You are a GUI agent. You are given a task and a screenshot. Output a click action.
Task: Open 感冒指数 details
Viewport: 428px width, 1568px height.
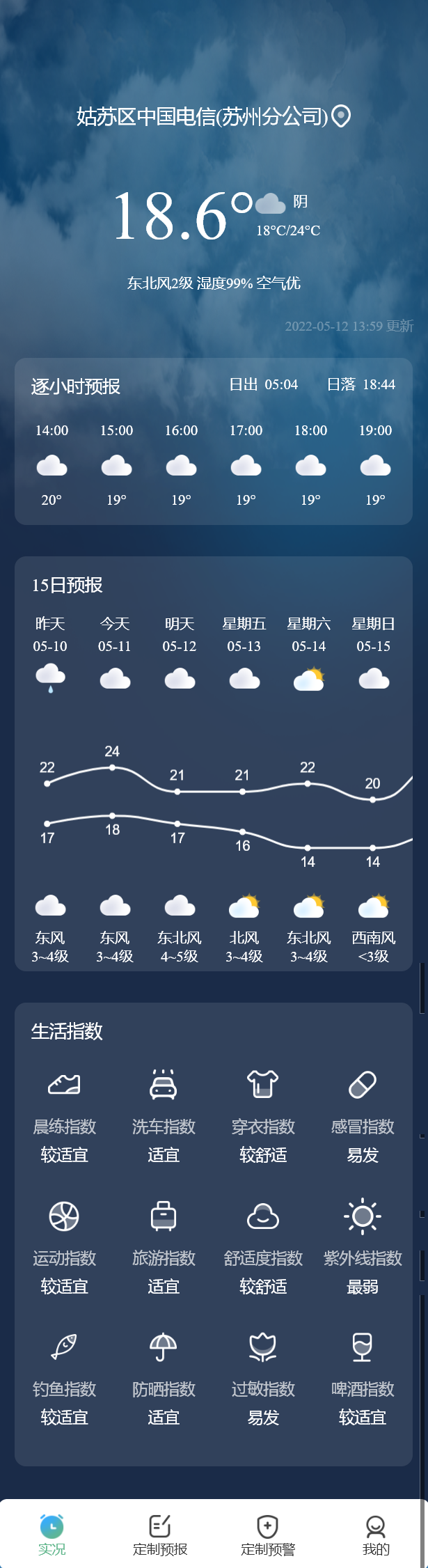[x=363, y=1114]
